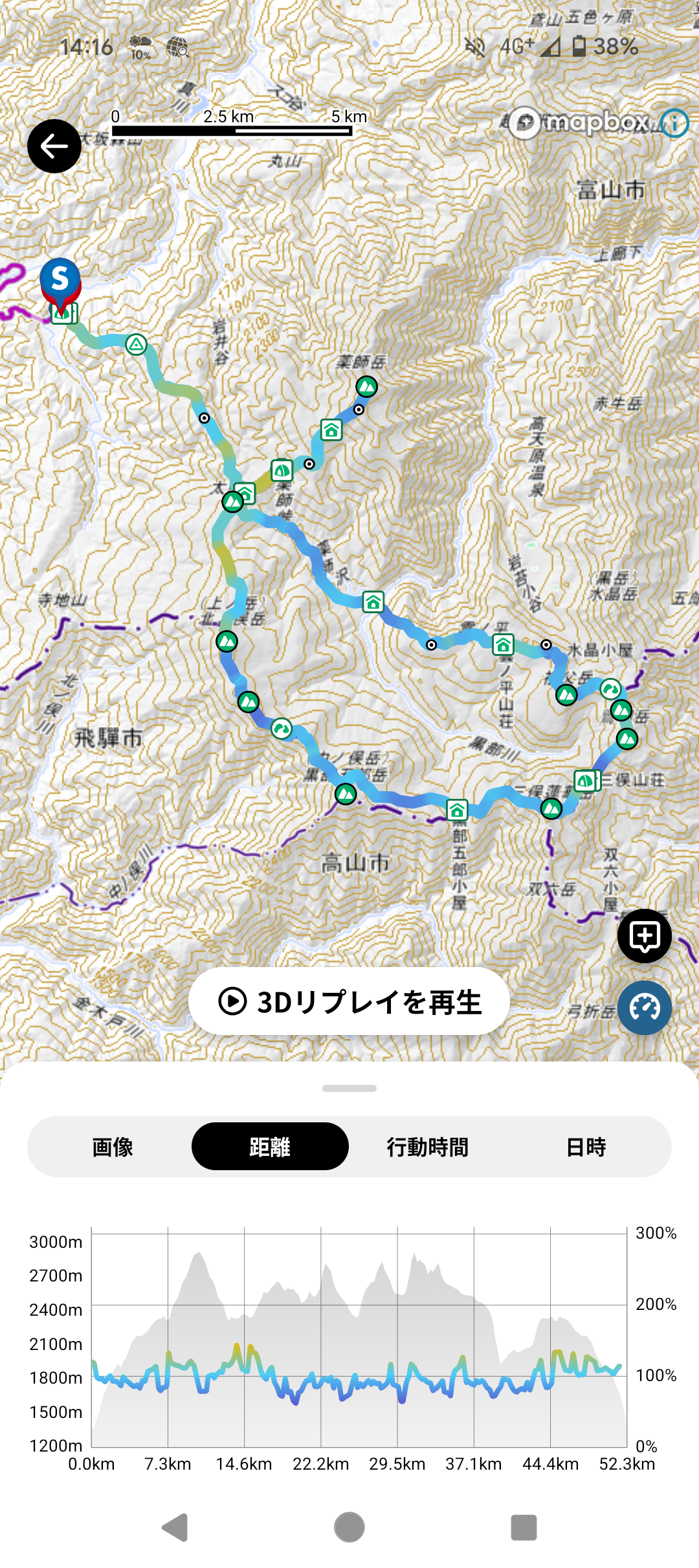Play the 3D replay
The width and height of the screenshot is (699, 1568).
[349, 1001]
